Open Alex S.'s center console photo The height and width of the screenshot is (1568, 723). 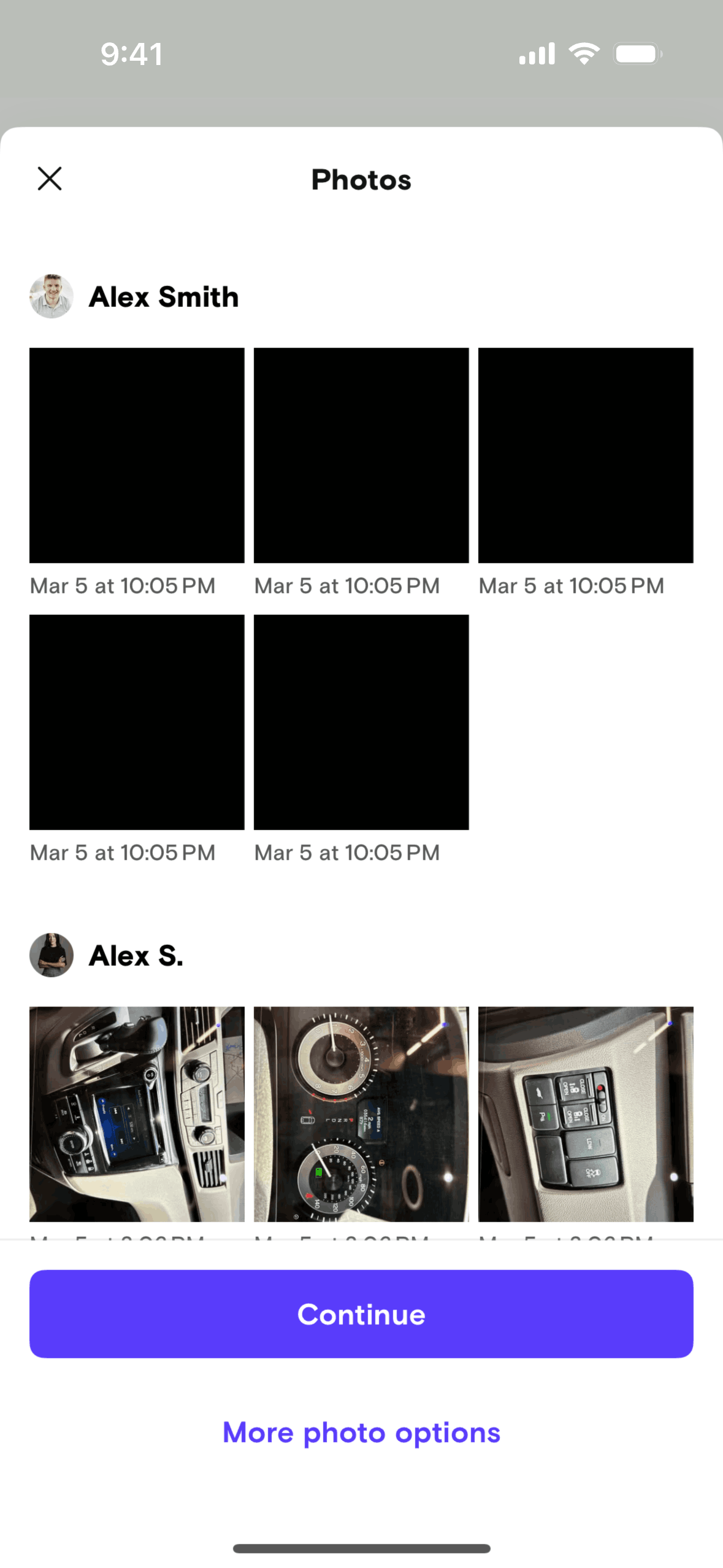click(x=137, y=1113)
